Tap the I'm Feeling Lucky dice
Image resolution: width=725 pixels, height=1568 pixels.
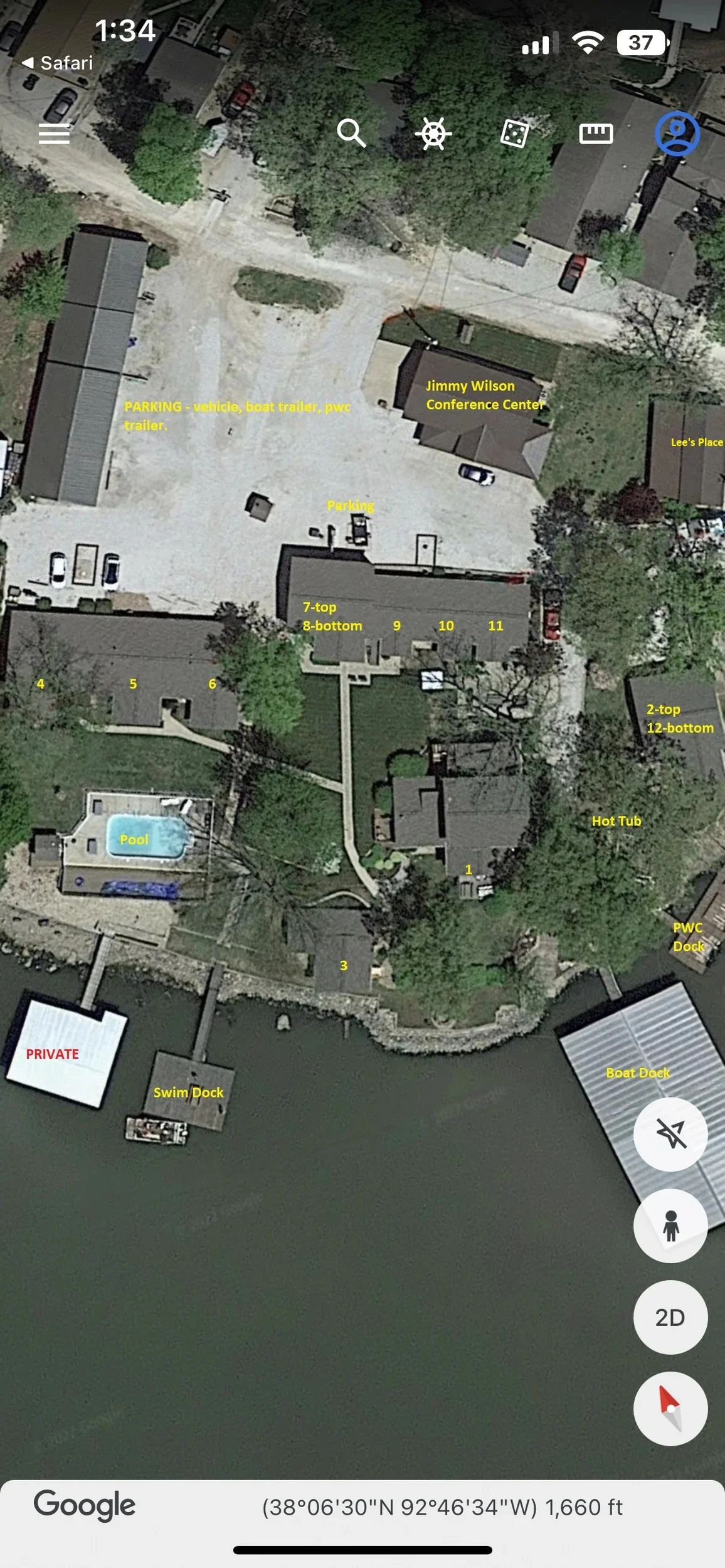pos(514,134)
